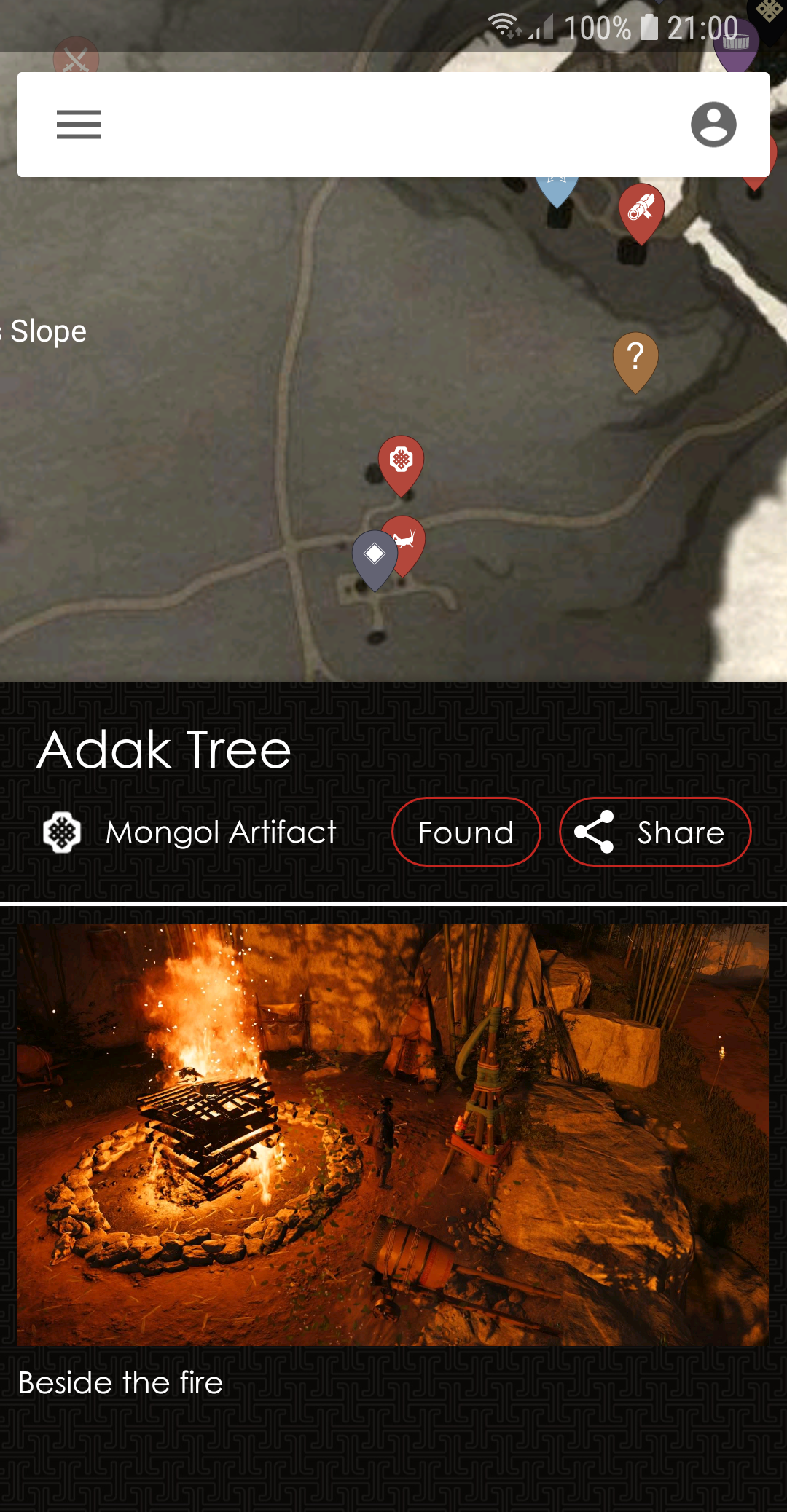Open the Beside the fire screenshot
The height and width of the screenshot is (1512, 787).
coord(393,1133)
